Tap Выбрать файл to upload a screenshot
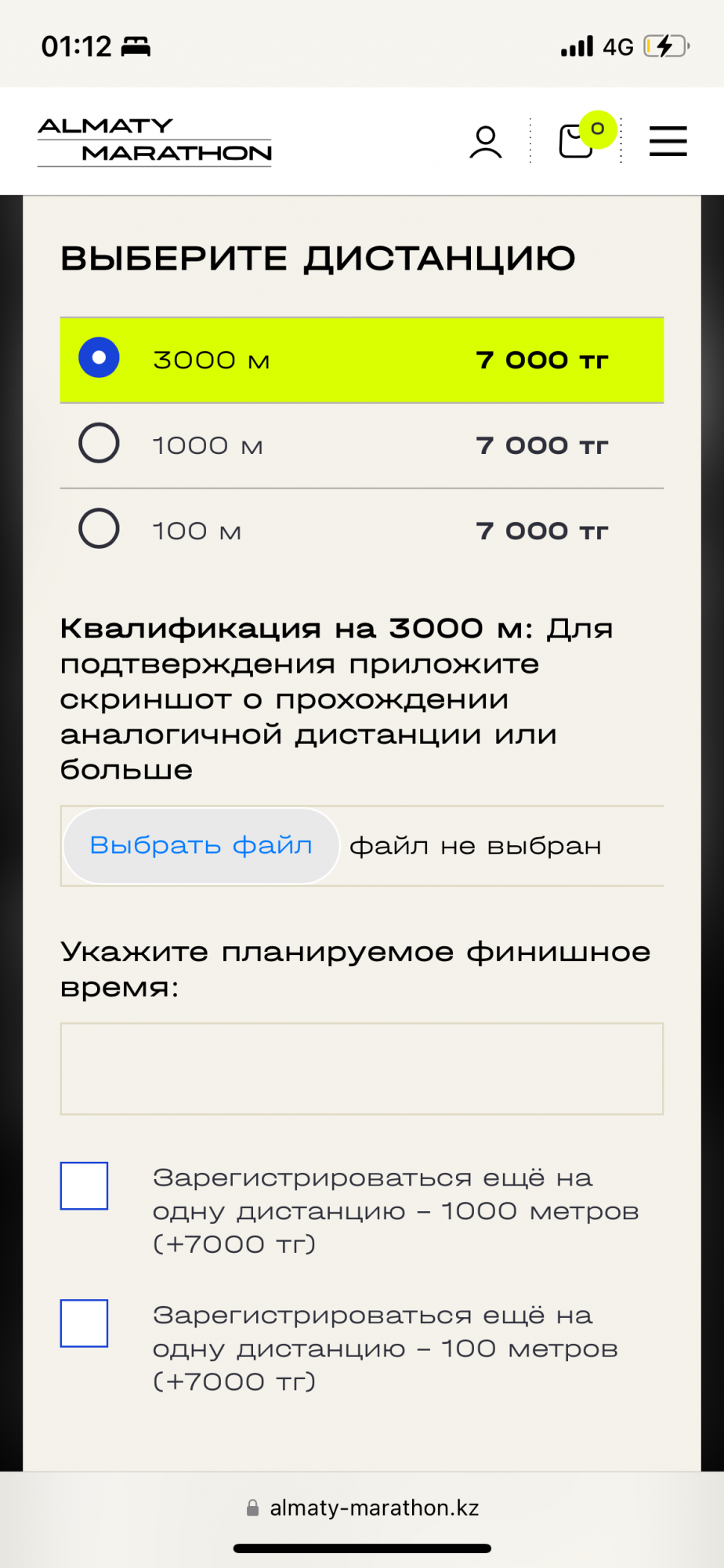The height and width of the screenshot is (1568, 724). (x=201, y=846)
